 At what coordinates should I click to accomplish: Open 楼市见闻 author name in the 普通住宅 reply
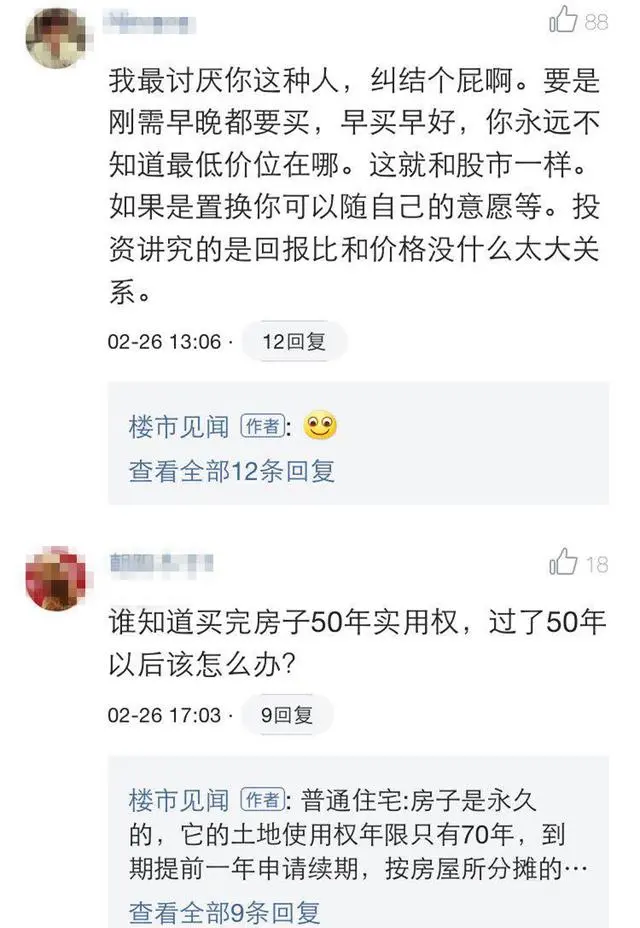(x=179, y=800)
